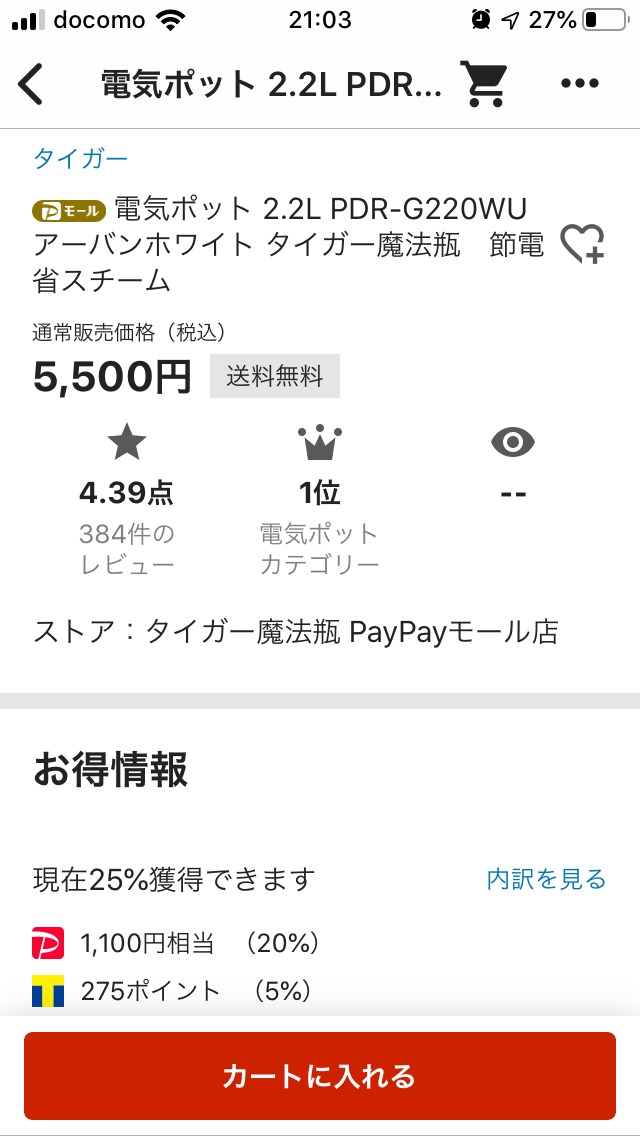The height and width of the screenshot is (1136, 640).
Task: Open the タイガー brand link
Action: [81, 158]
